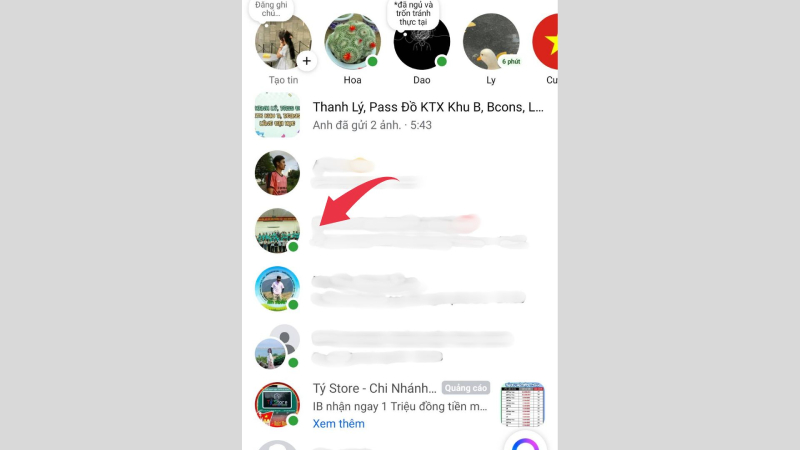The image size is (800, 450).
Task: Open the Meta AI floating button
Action: tap(526, 440)
